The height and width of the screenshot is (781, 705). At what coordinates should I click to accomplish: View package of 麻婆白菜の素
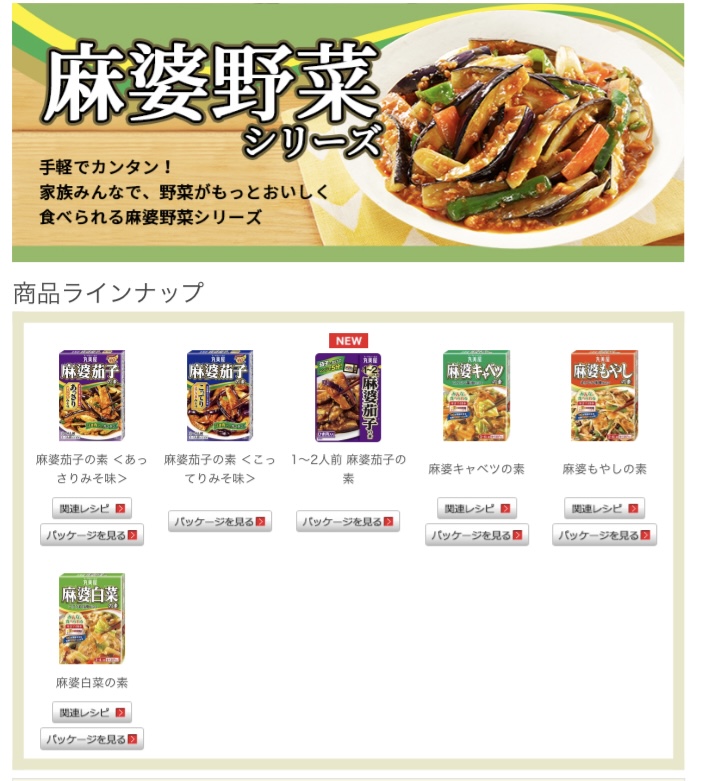pyautogui.click(x=92, y=740)
